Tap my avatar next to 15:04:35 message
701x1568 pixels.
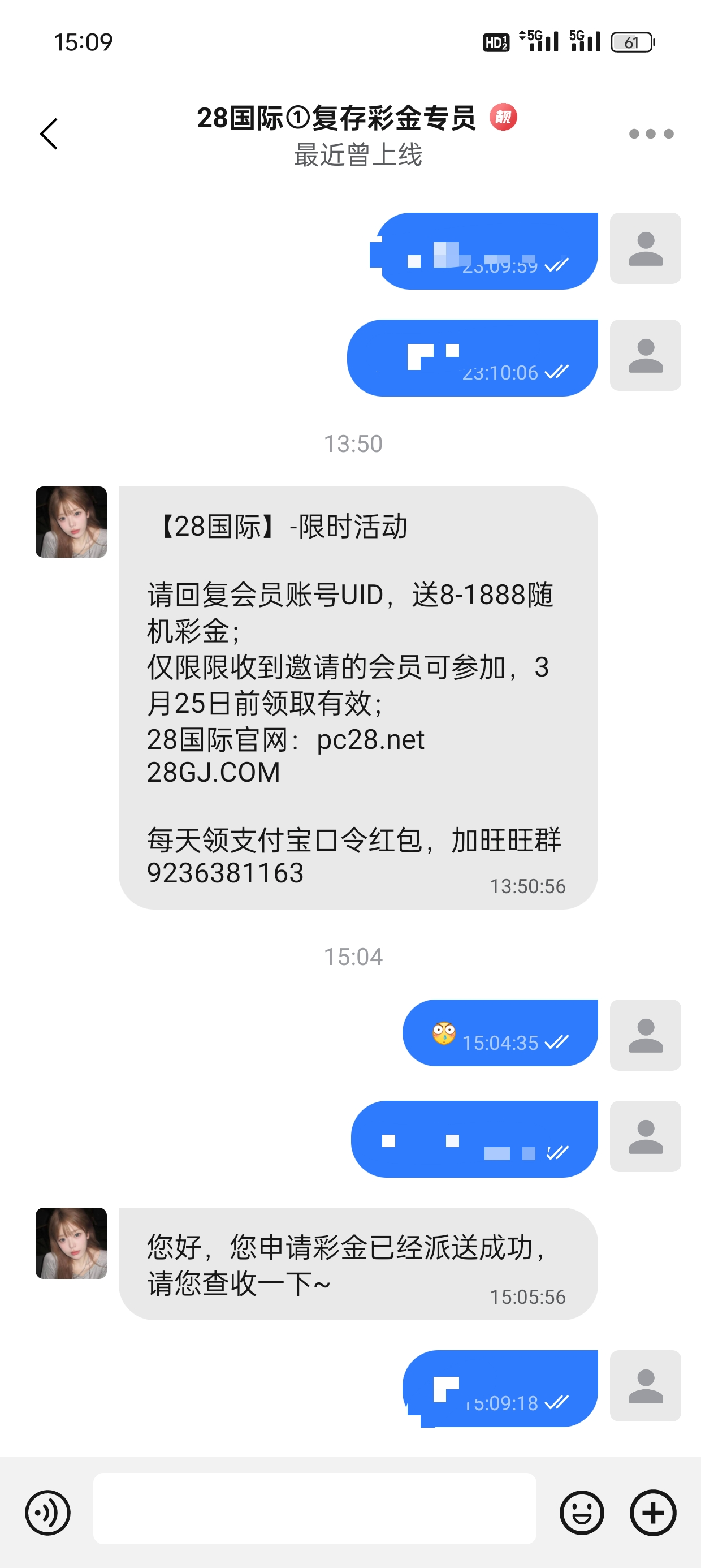point(645,1035)
